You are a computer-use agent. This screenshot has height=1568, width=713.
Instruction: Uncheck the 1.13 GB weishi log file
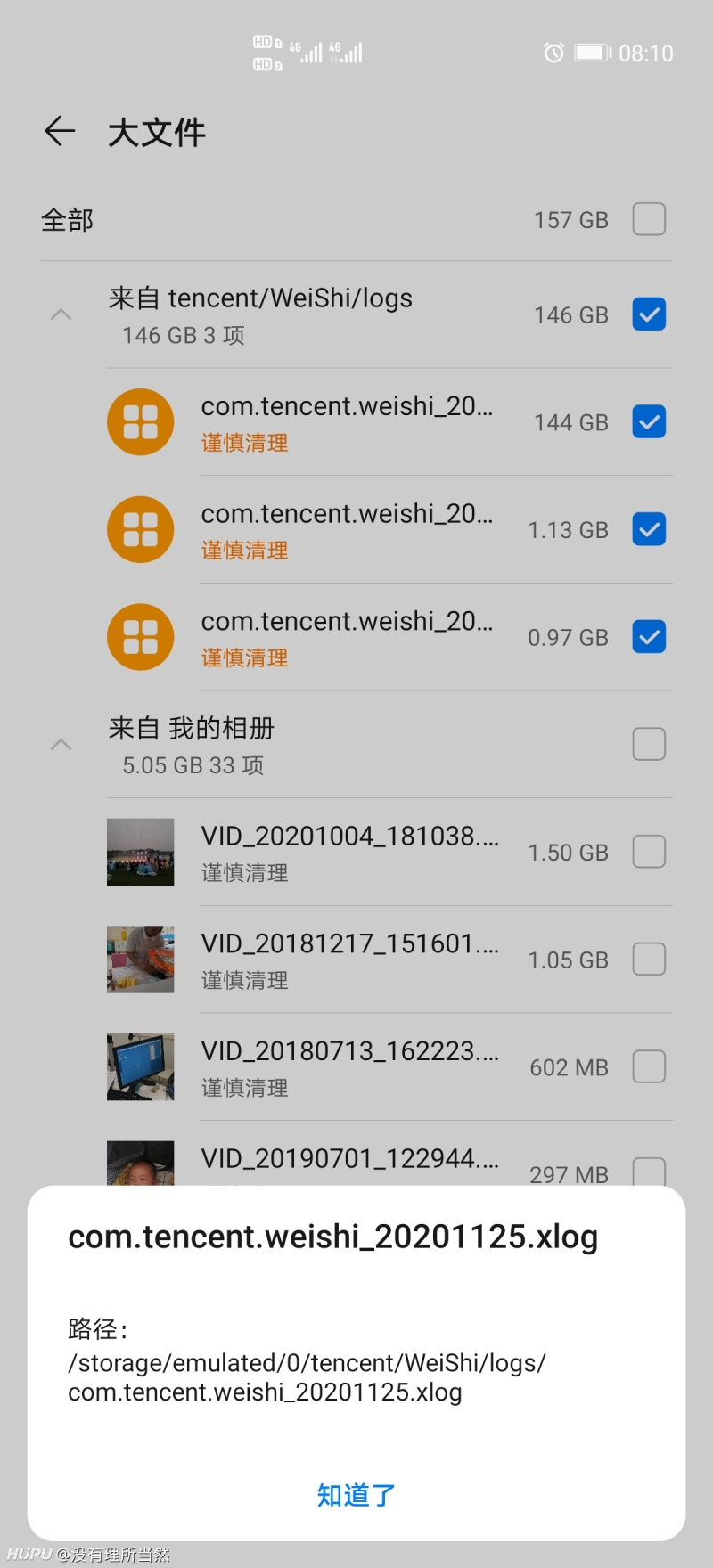pos(648,529)
